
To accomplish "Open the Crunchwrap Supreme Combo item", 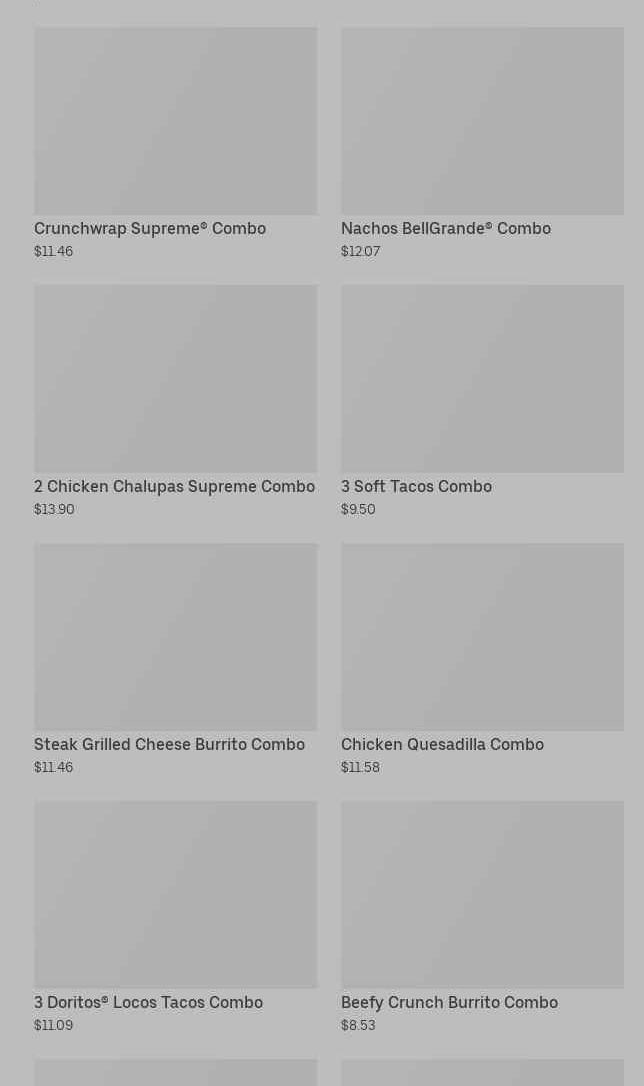I will tap(175, 122).
